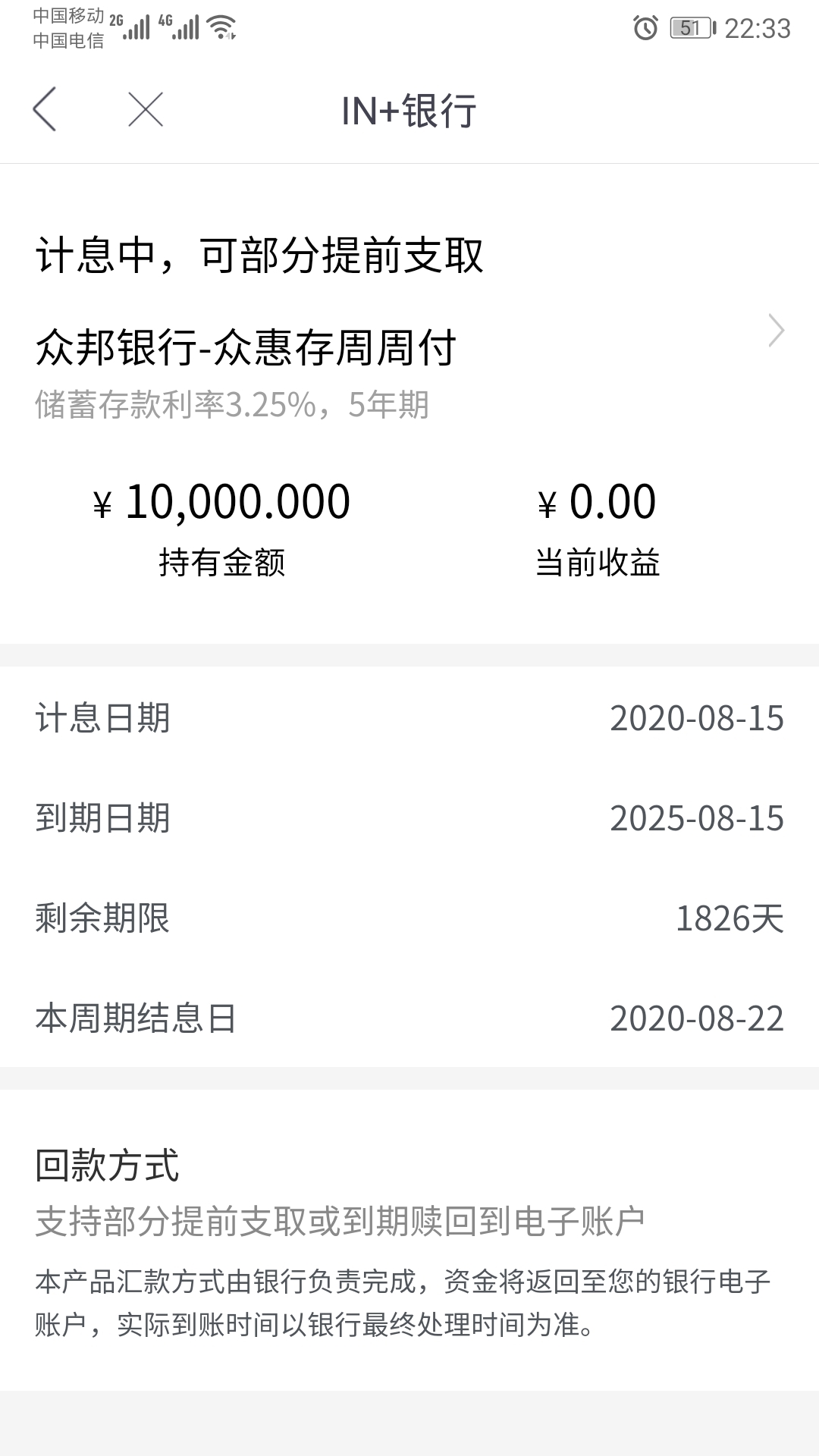Close the IN+银行 page
819x1456 pixels.
click(146, 109)
